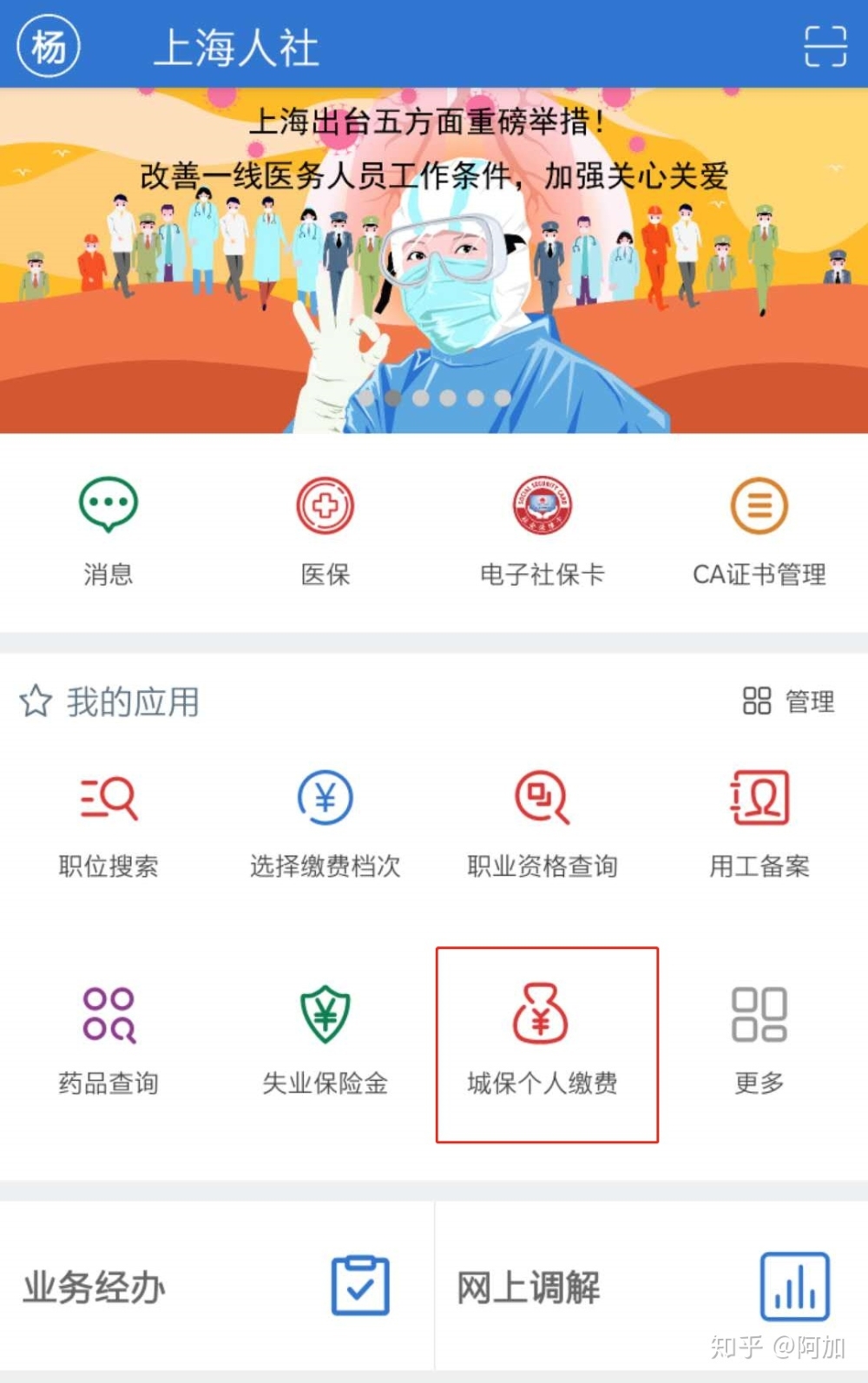Open the 杨 profile avatar
The width and height of the screenshot is (868, 1383).
pyautogui.click(x=49, y=46)
